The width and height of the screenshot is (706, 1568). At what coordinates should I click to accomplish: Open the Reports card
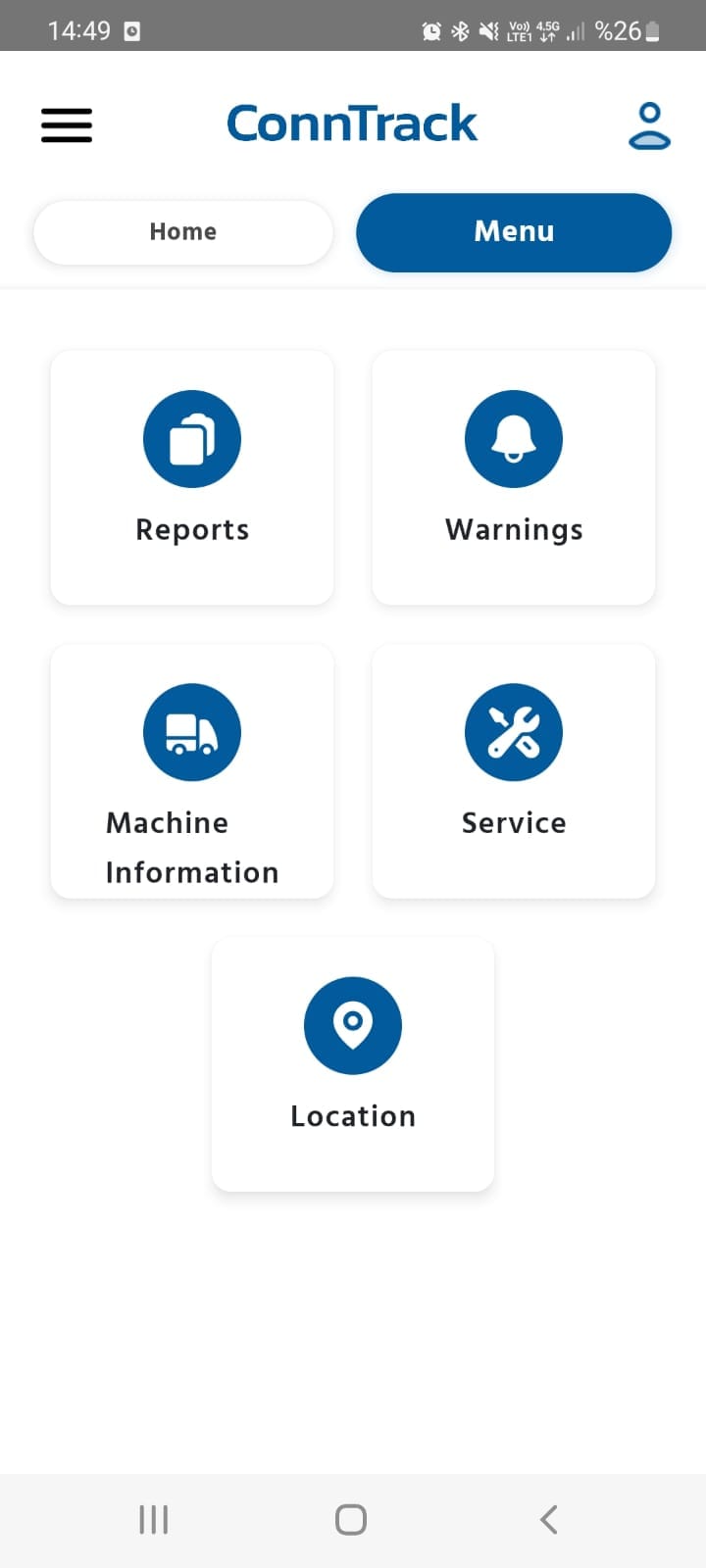click(192, 477)
